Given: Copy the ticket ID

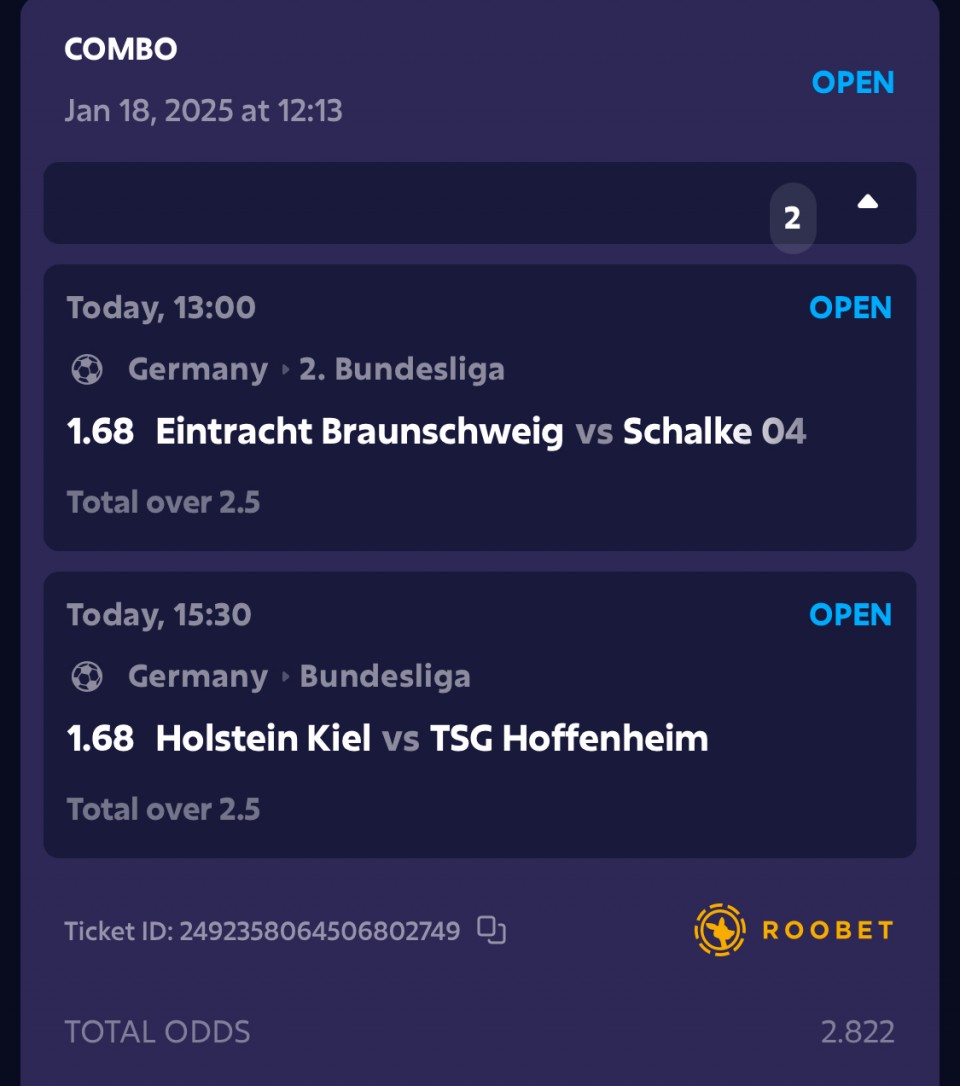Looking at the screenshot, I should point(491,930).
